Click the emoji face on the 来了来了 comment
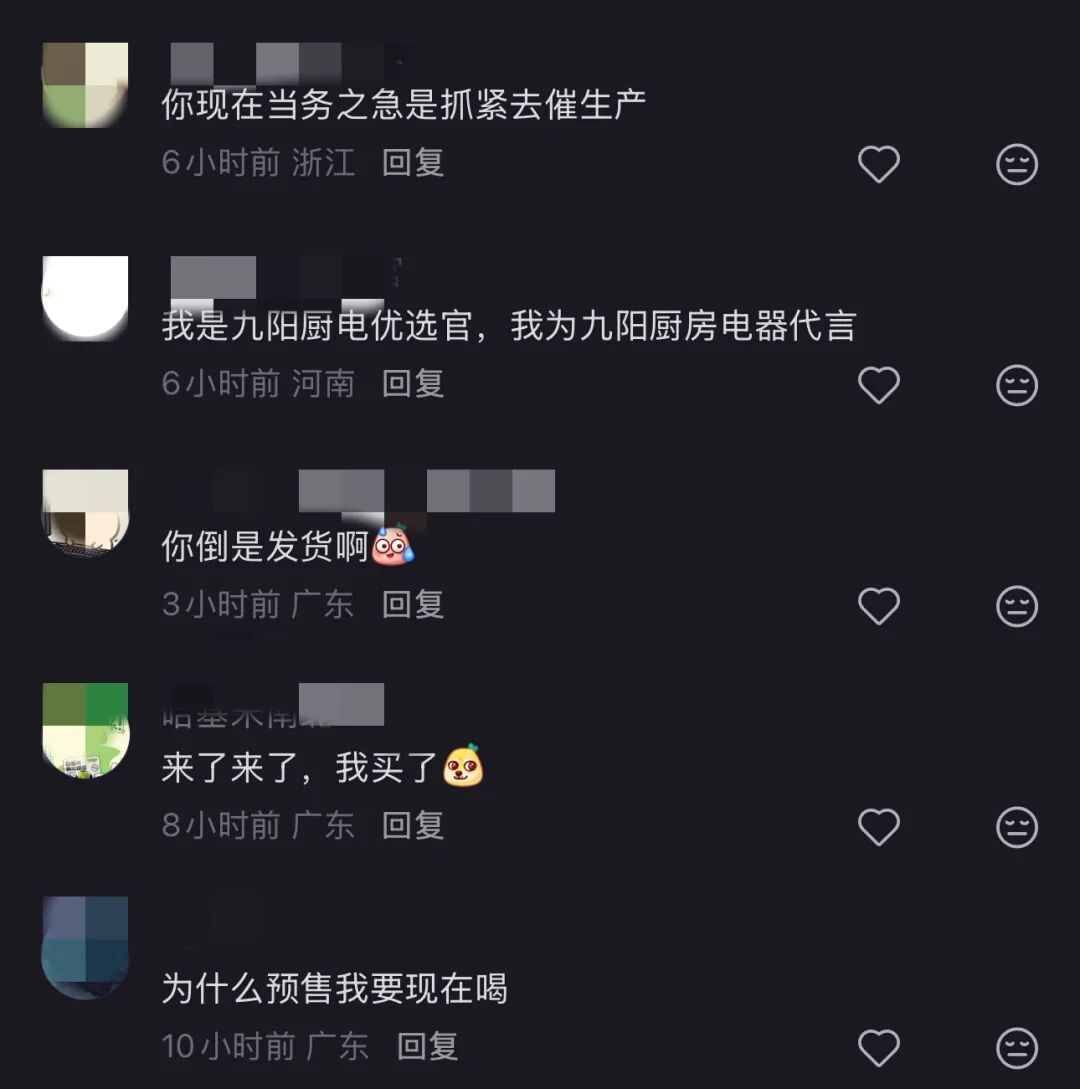 click(1017, 826)
